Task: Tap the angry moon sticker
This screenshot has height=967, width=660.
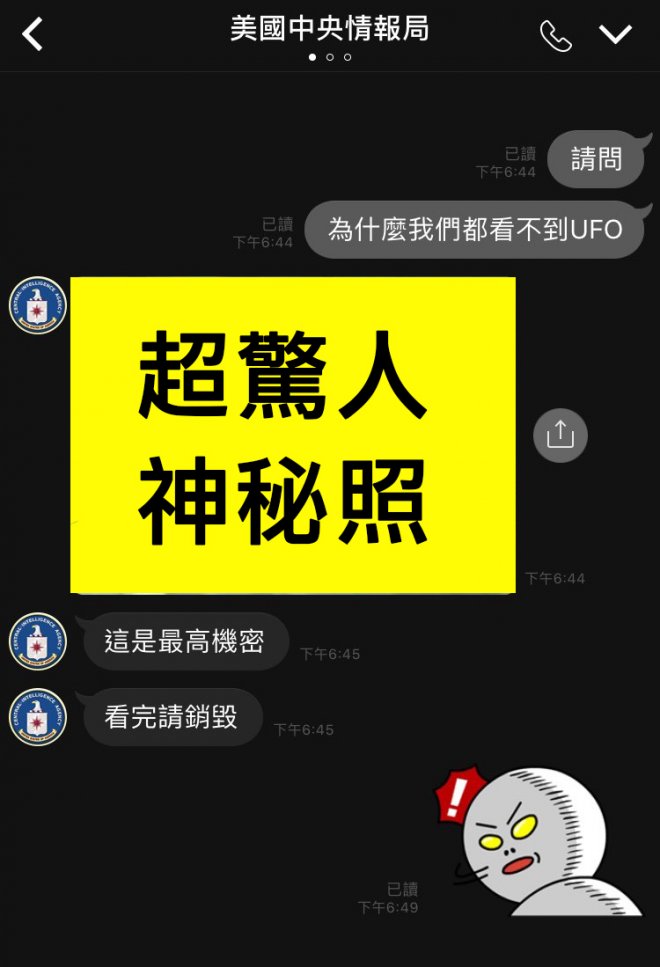Action: click(540, 840)
